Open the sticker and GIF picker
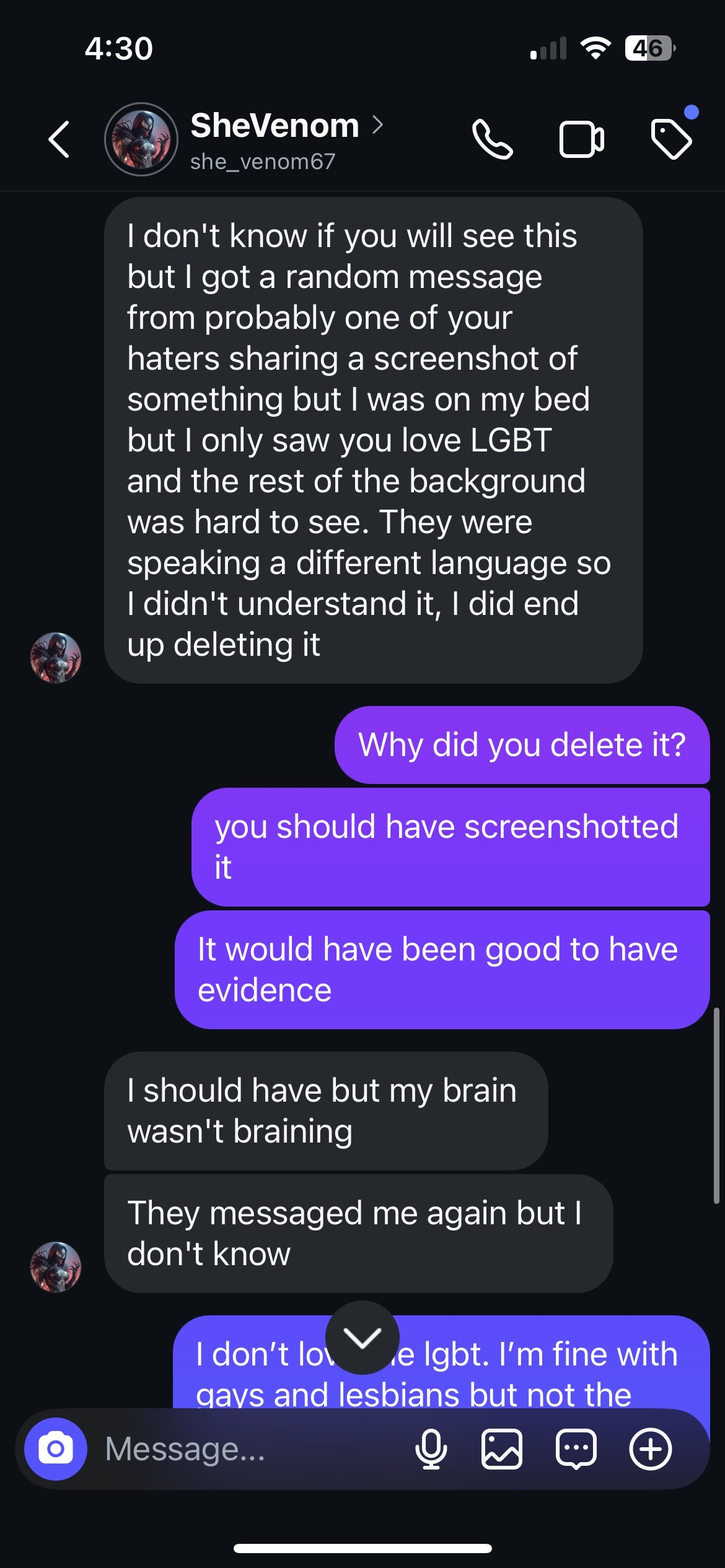Screen dimensions: 725x1568 click(576, 1449)
